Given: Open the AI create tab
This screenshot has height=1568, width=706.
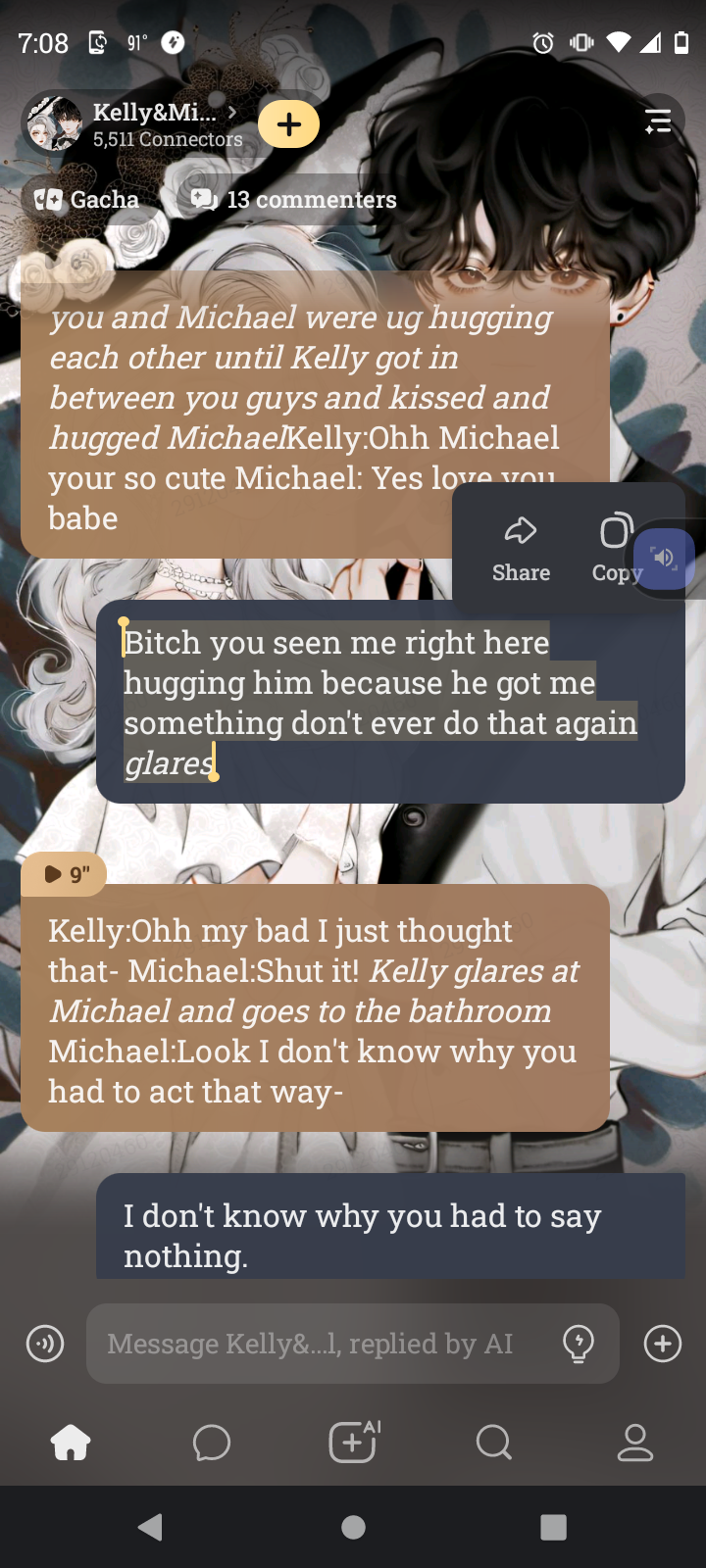Looking at the screenshot, I should click(353, 1443).
